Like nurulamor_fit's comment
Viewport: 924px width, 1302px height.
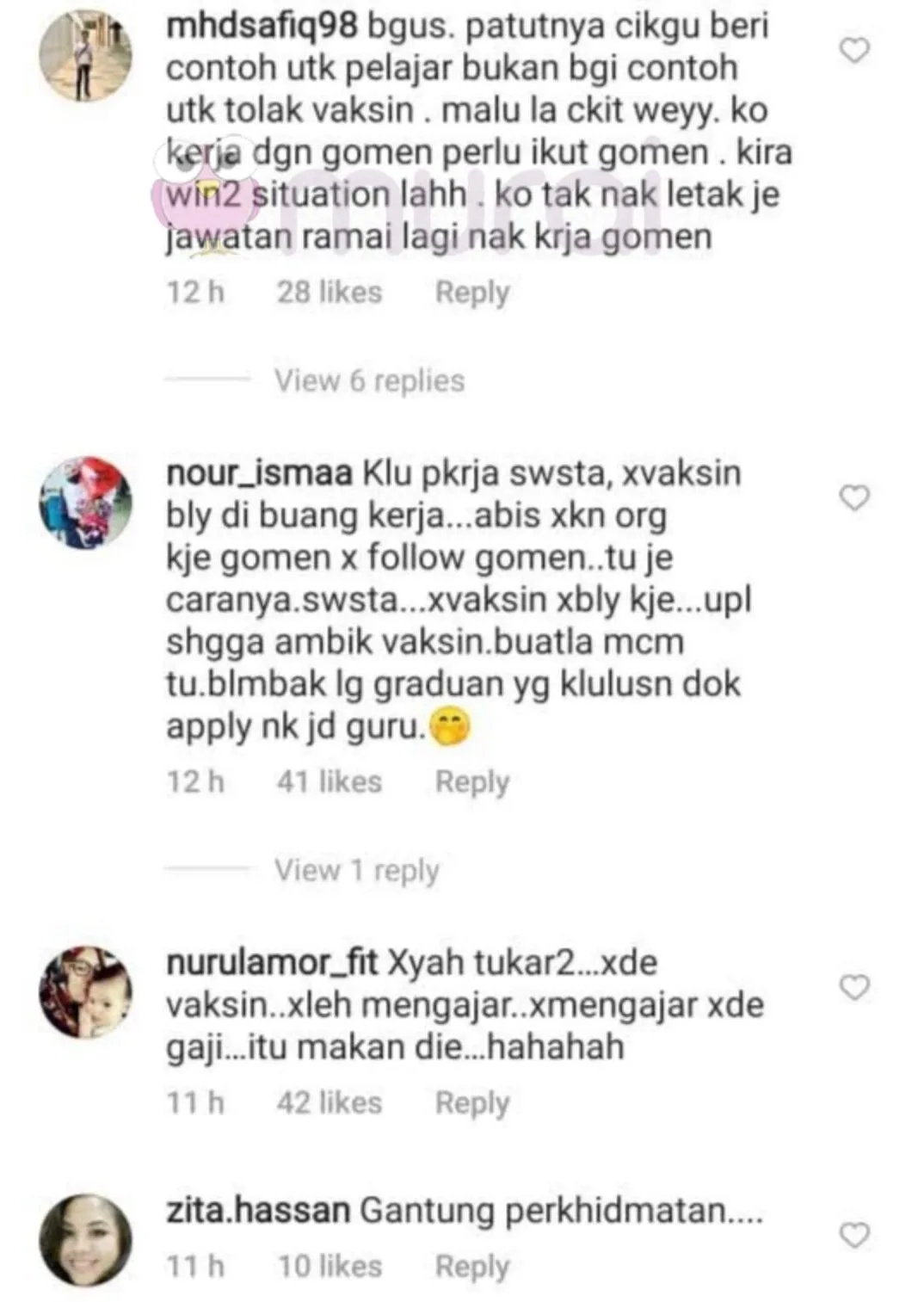click(853, 987)
